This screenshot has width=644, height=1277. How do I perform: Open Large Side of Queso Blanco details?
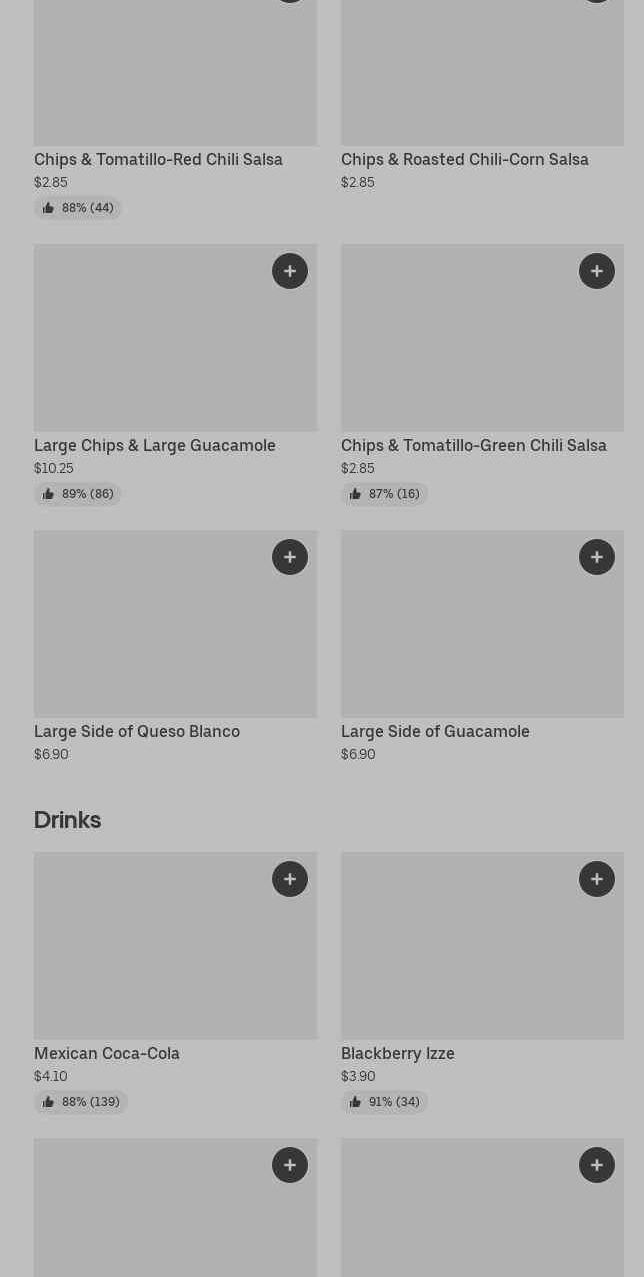tap(137, 732)
